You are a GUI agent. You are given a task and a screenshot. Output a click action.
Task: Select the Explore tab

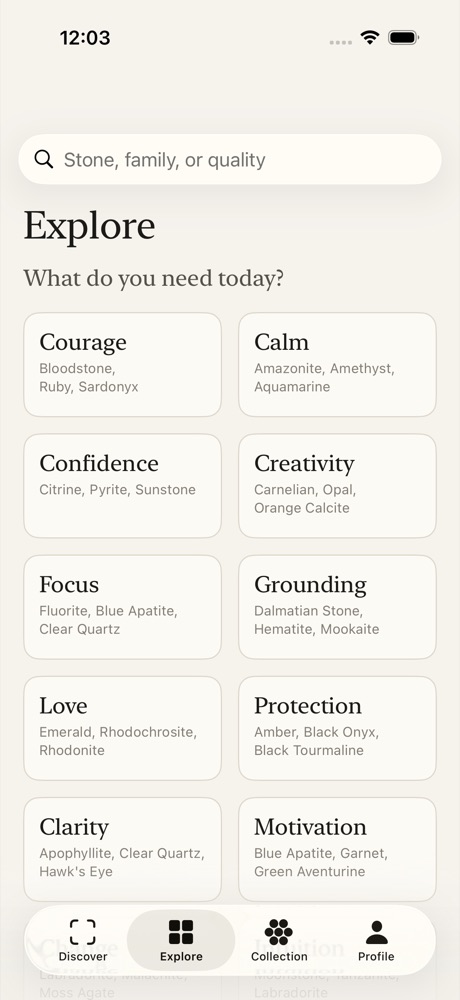(181, 940)
